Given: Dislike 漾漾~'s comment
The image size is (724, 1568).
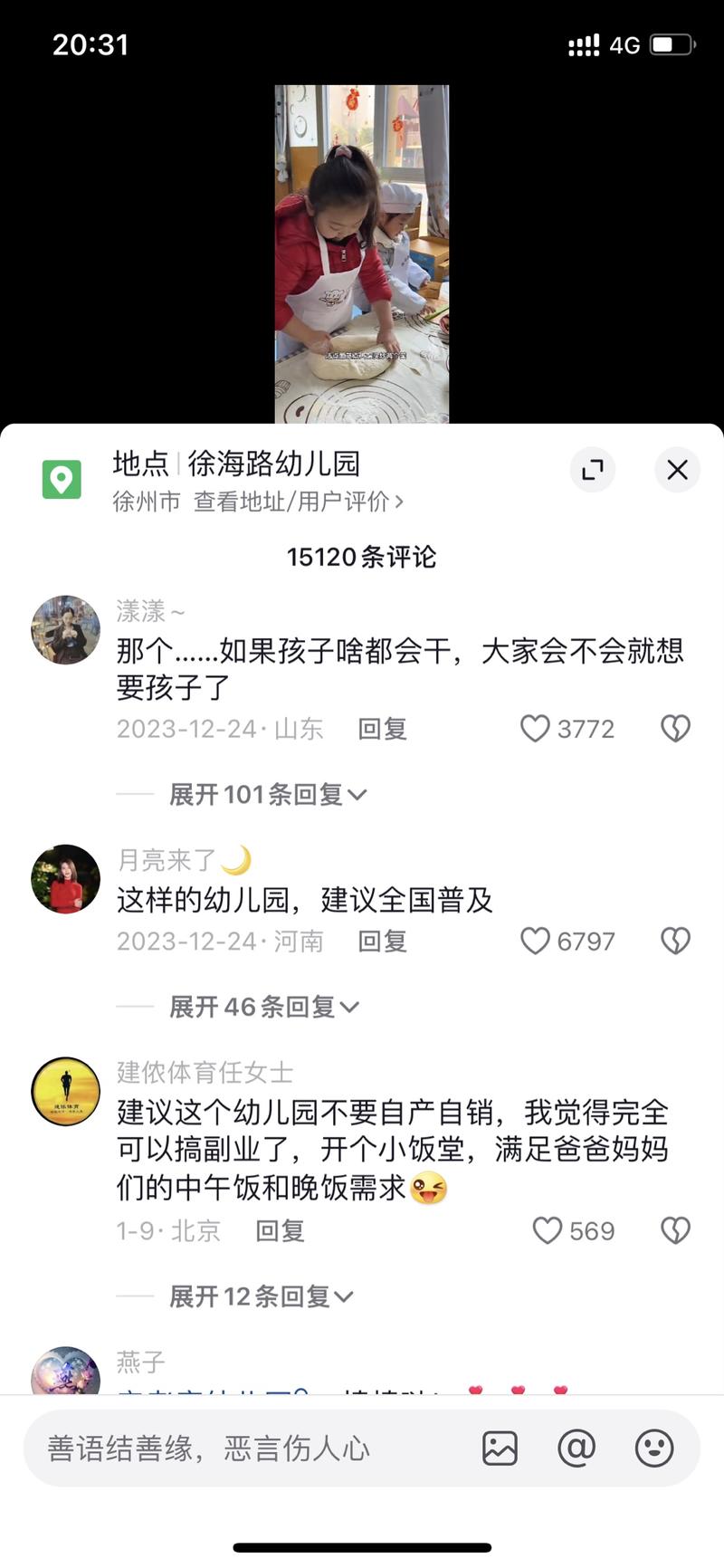Looking at the screenshot, I should click(x=675, y=729).
